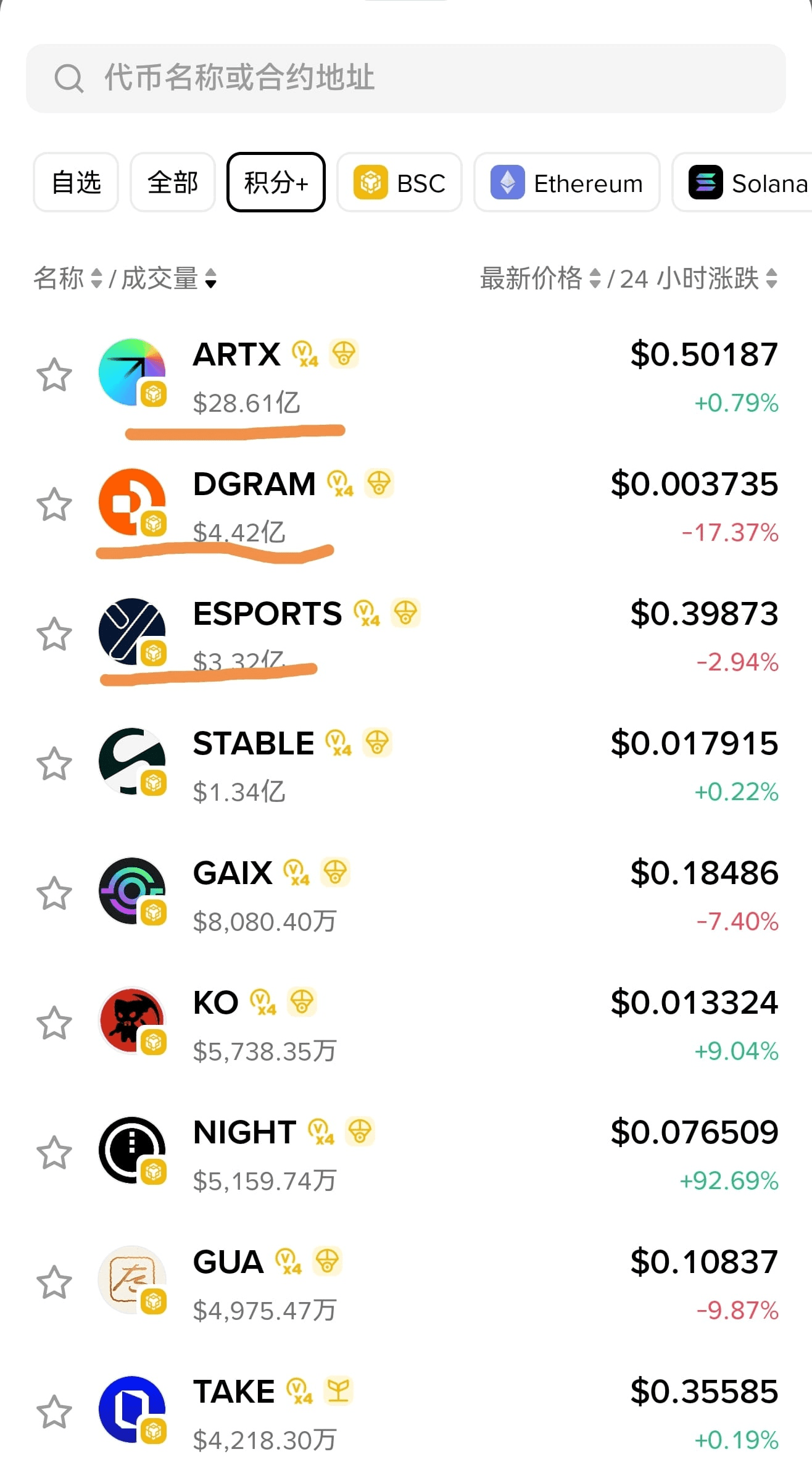Star the KO token
Viewport: 812px width, 1478px height.
tap(54, 1023)
